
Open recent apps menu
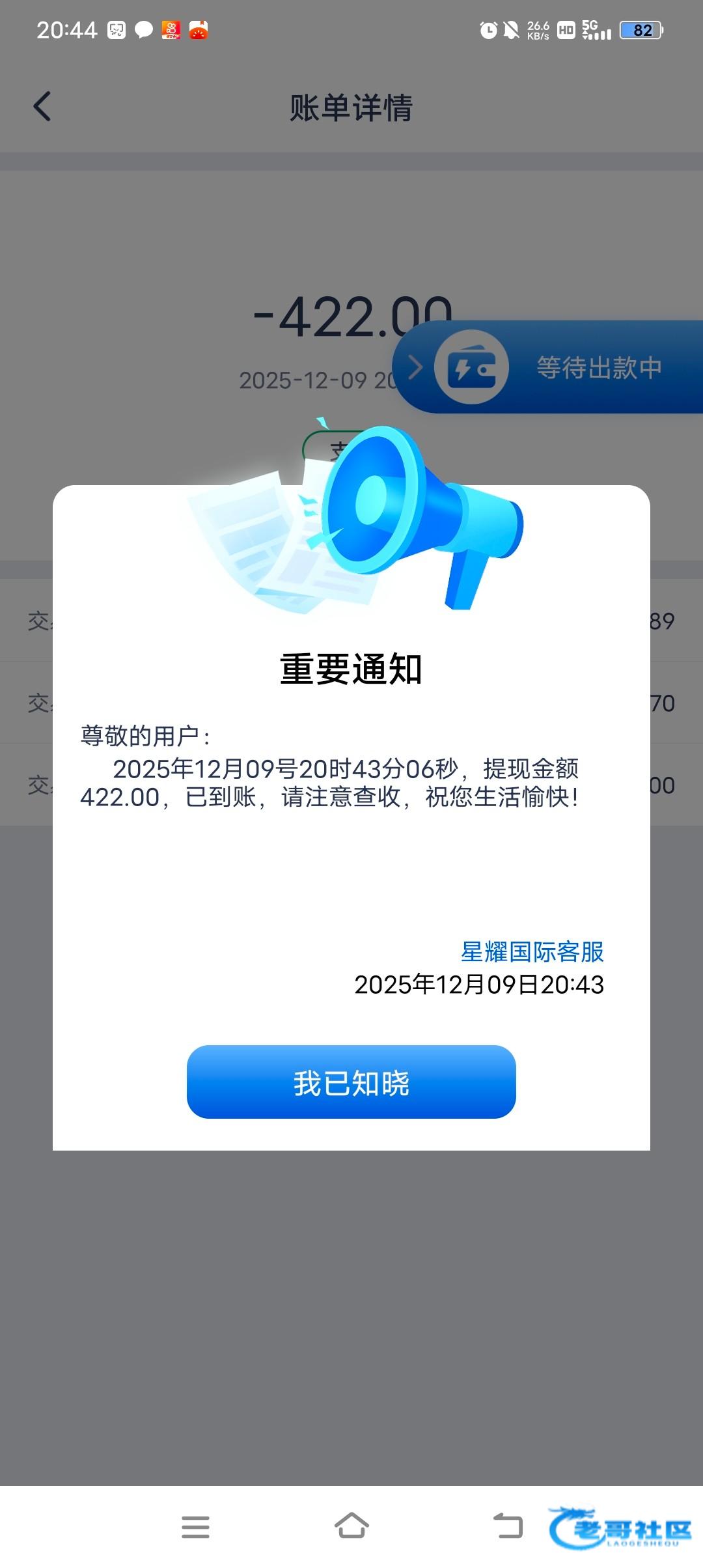[x=195, y=1526]
